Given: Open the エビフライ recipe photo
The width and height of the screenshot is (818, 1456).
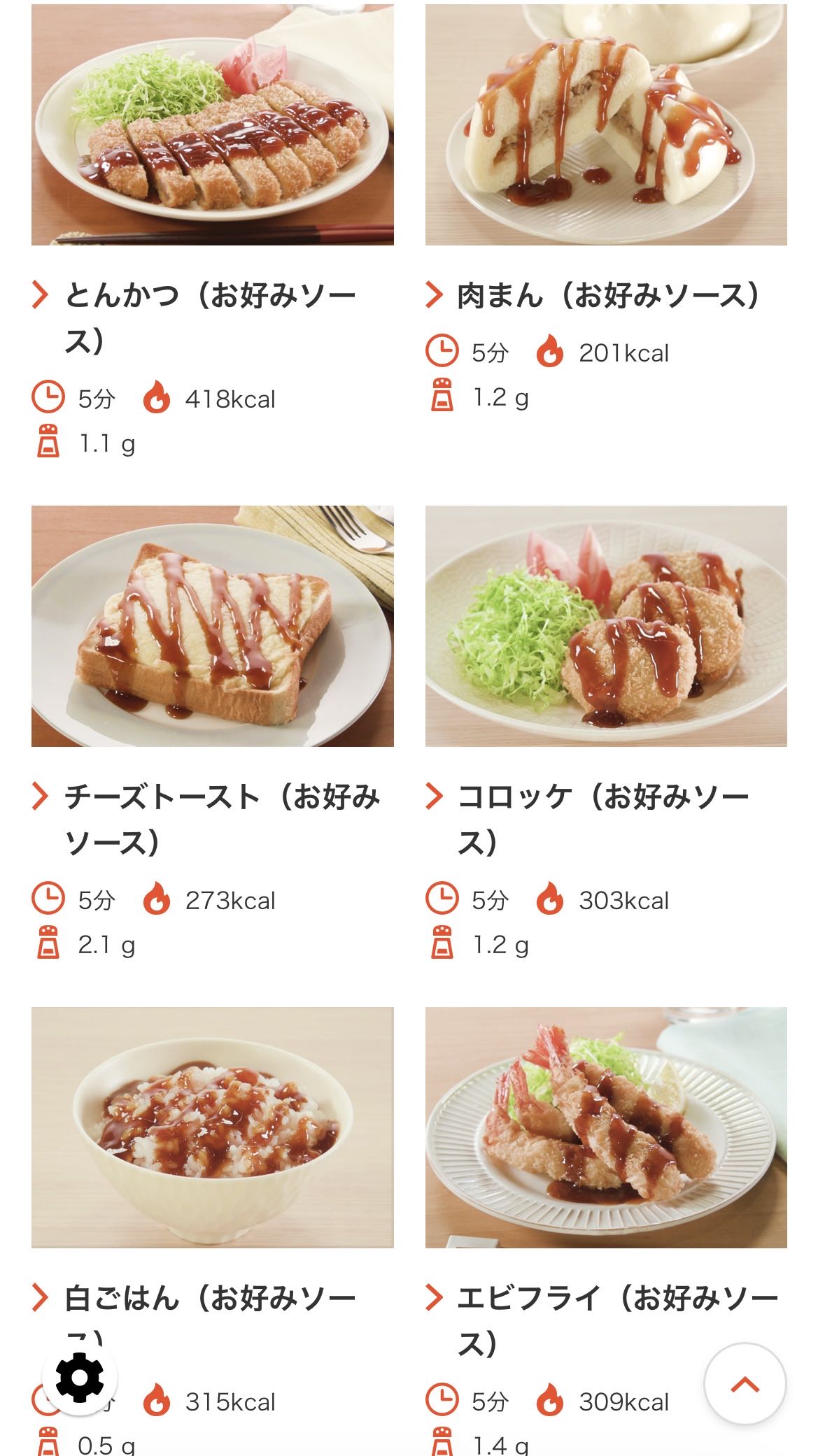Looking at the screenshot, I should [606, 1127].
